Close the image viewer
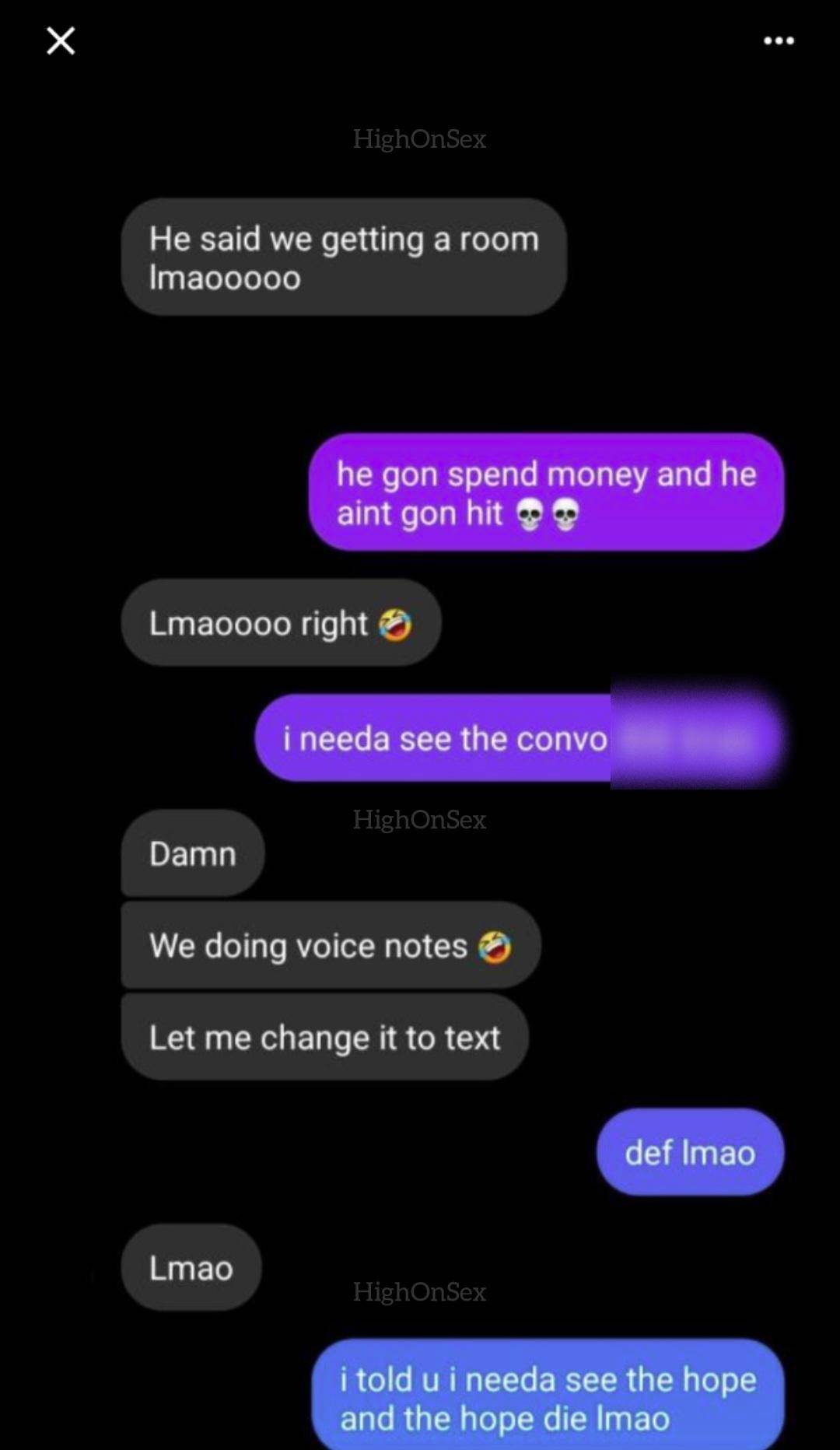Screen dimensions: 840x1450 pyautogui.click(x=61, y=40)
